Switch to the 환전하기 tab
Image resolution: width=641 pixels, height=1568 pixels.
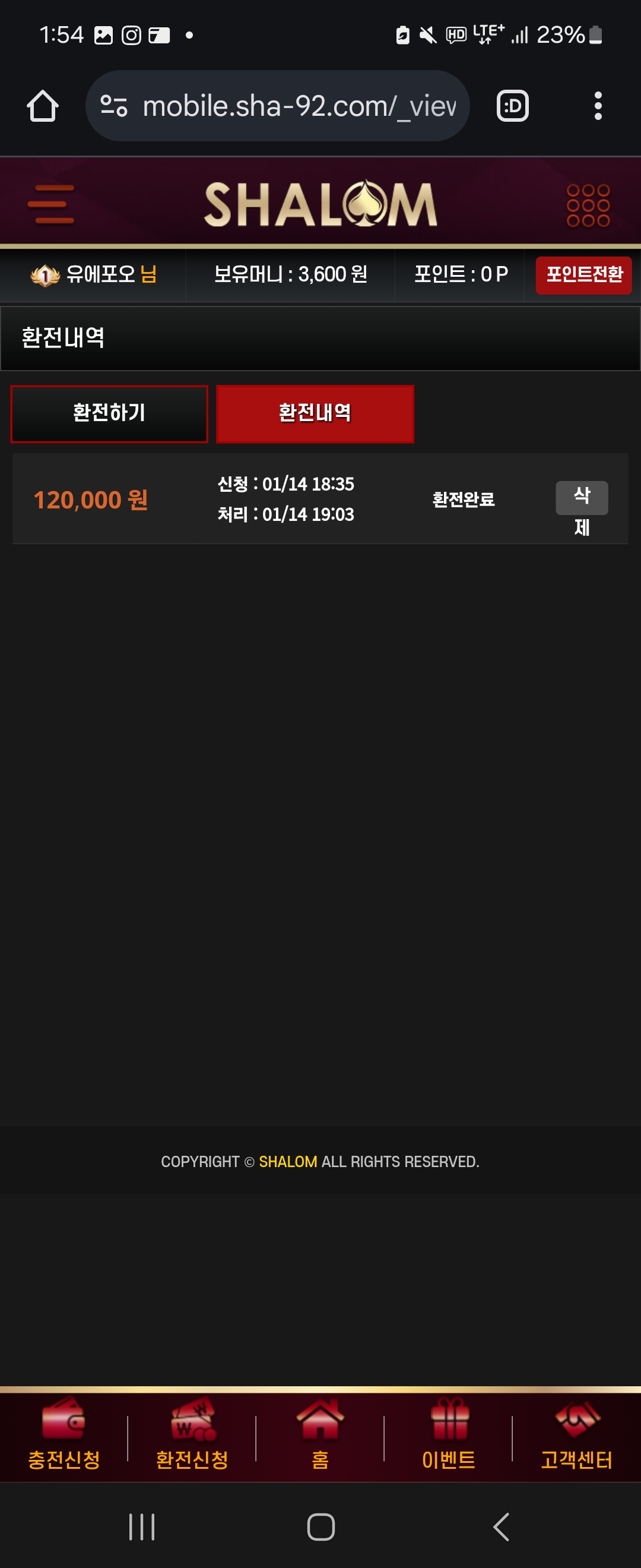[109, 413]
